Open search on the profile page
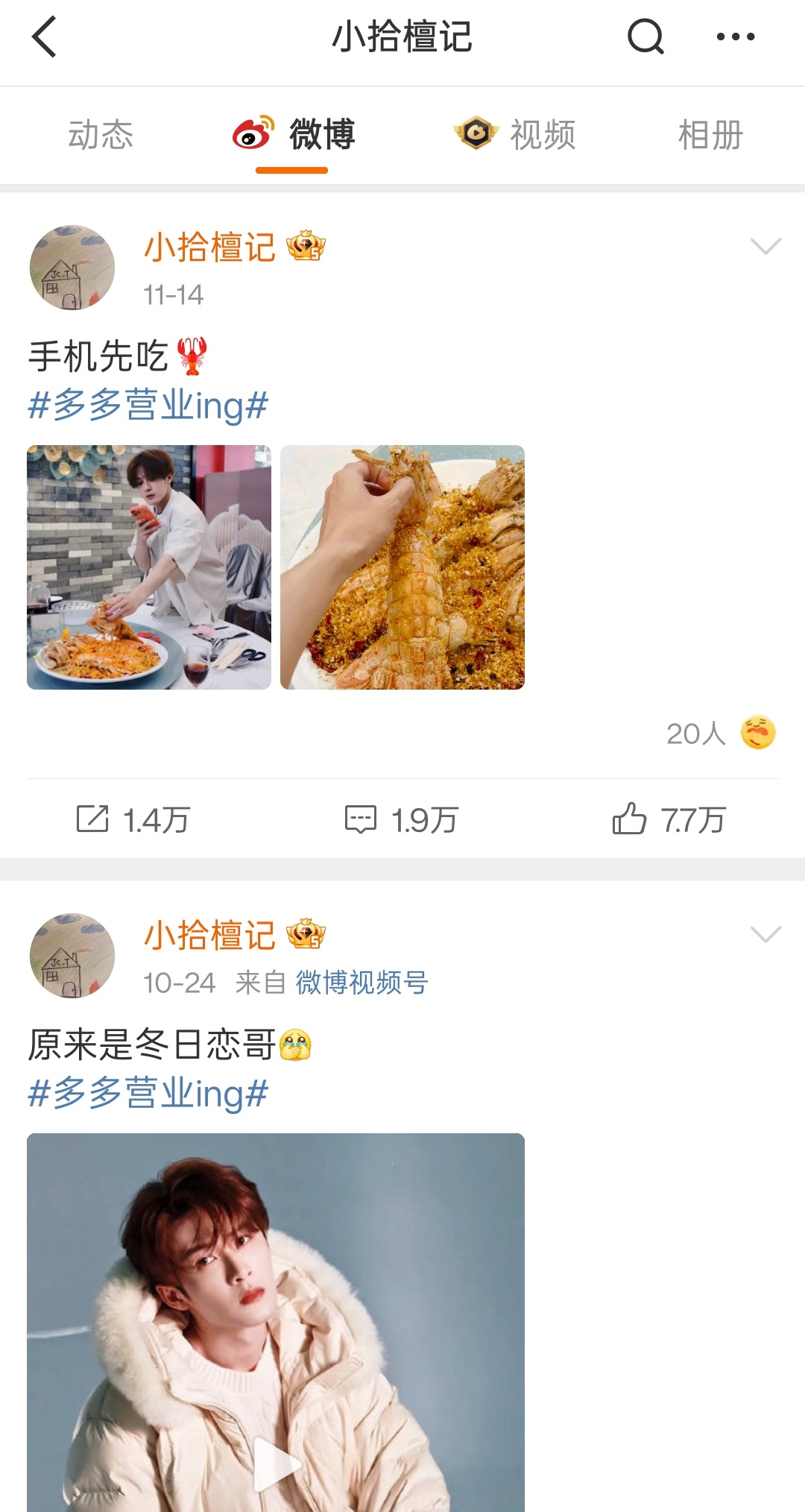 [x=647, y=37]
